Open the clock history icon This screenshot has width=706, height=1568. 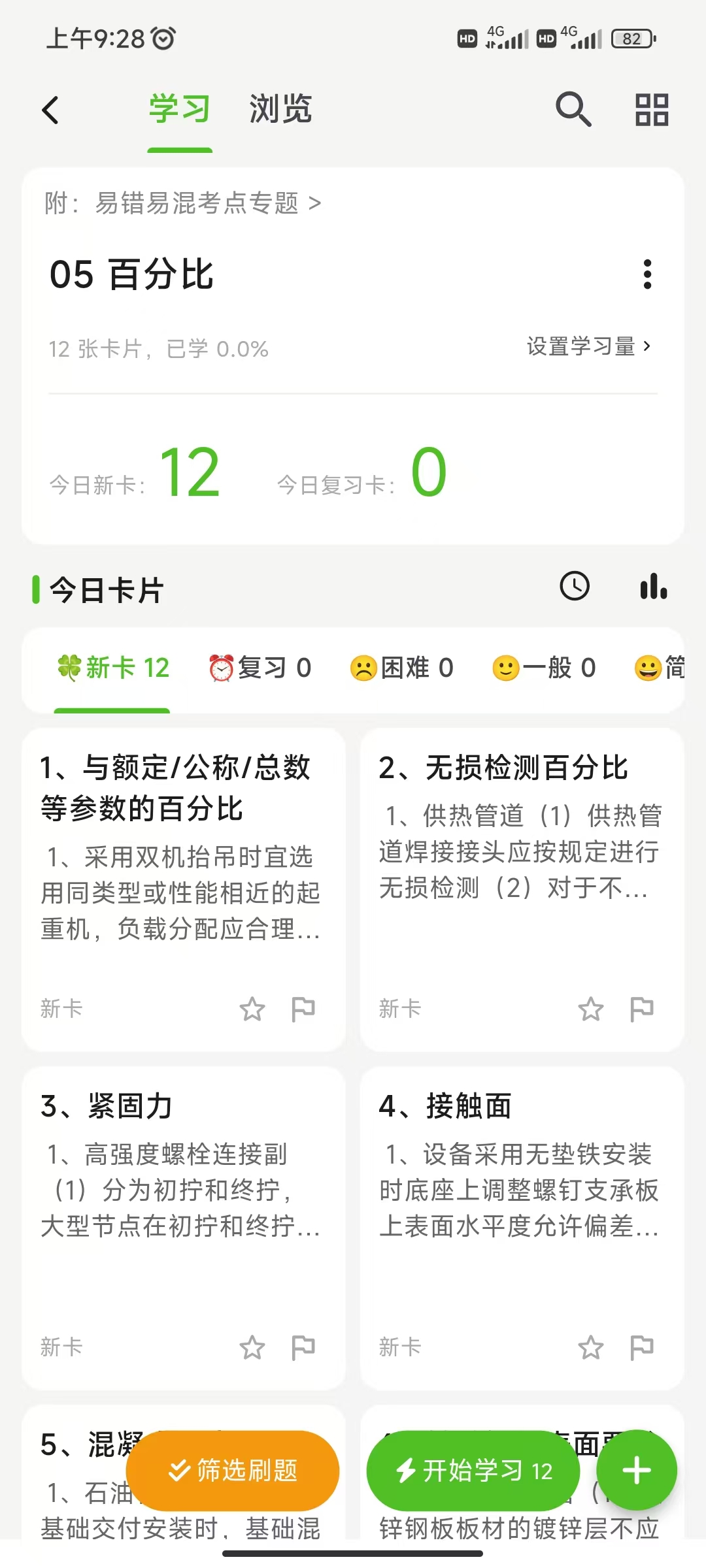coord(575,586)
